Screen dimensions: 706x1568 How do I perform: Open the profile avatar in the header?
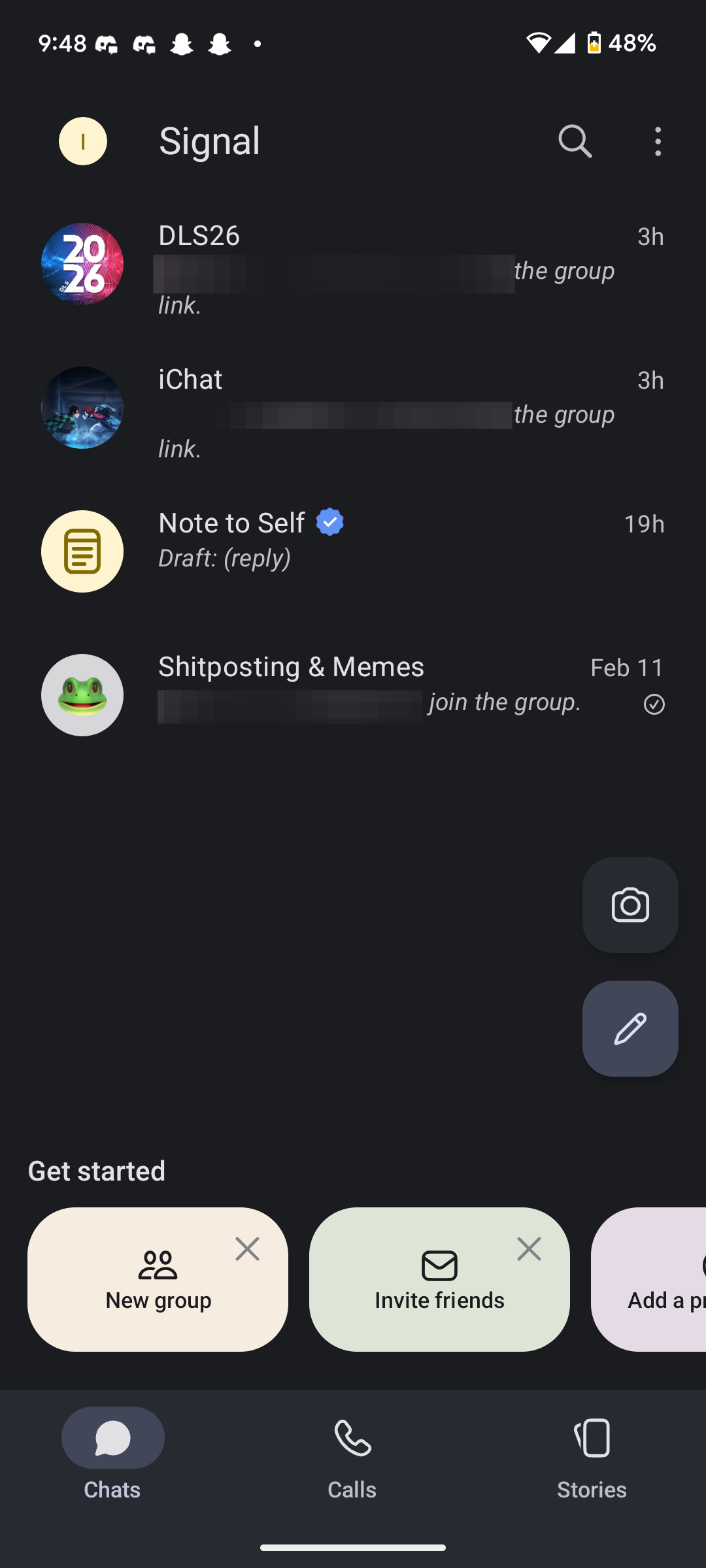83,141
